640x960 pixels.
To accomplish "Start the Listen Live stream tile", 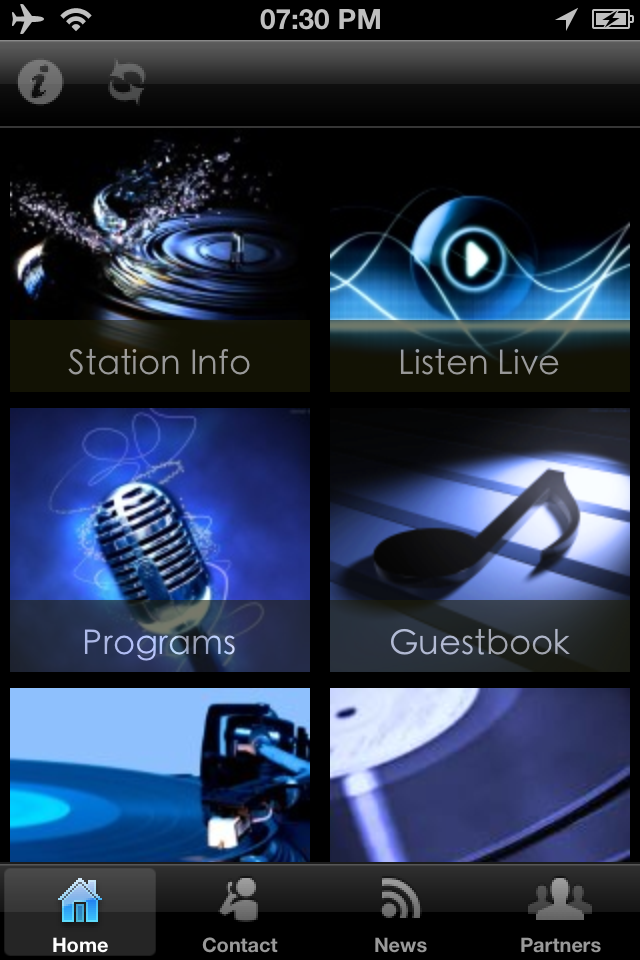I will tap(480, 265).
